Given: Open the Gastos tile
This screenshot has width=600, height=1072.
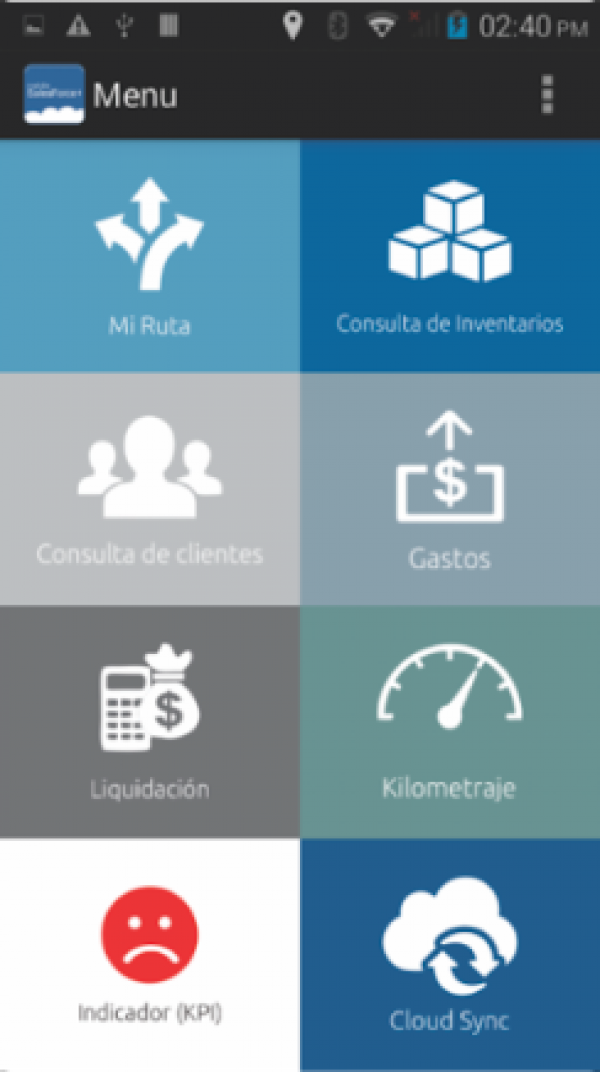Looking at the screenshot, I should (x=450, y=489).
